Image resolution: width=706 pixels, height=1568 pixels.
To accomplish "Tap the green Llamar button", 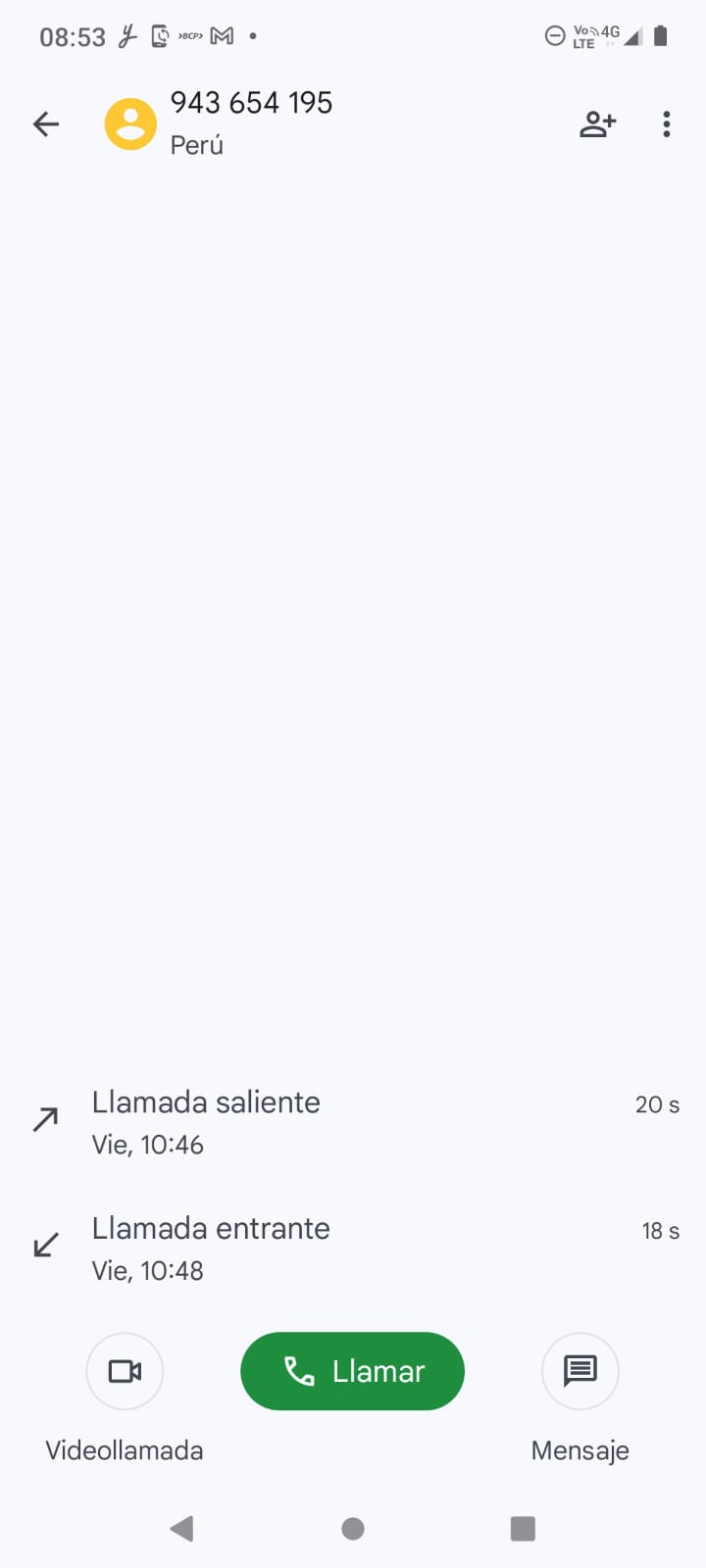I will [x=352, y=1371].
